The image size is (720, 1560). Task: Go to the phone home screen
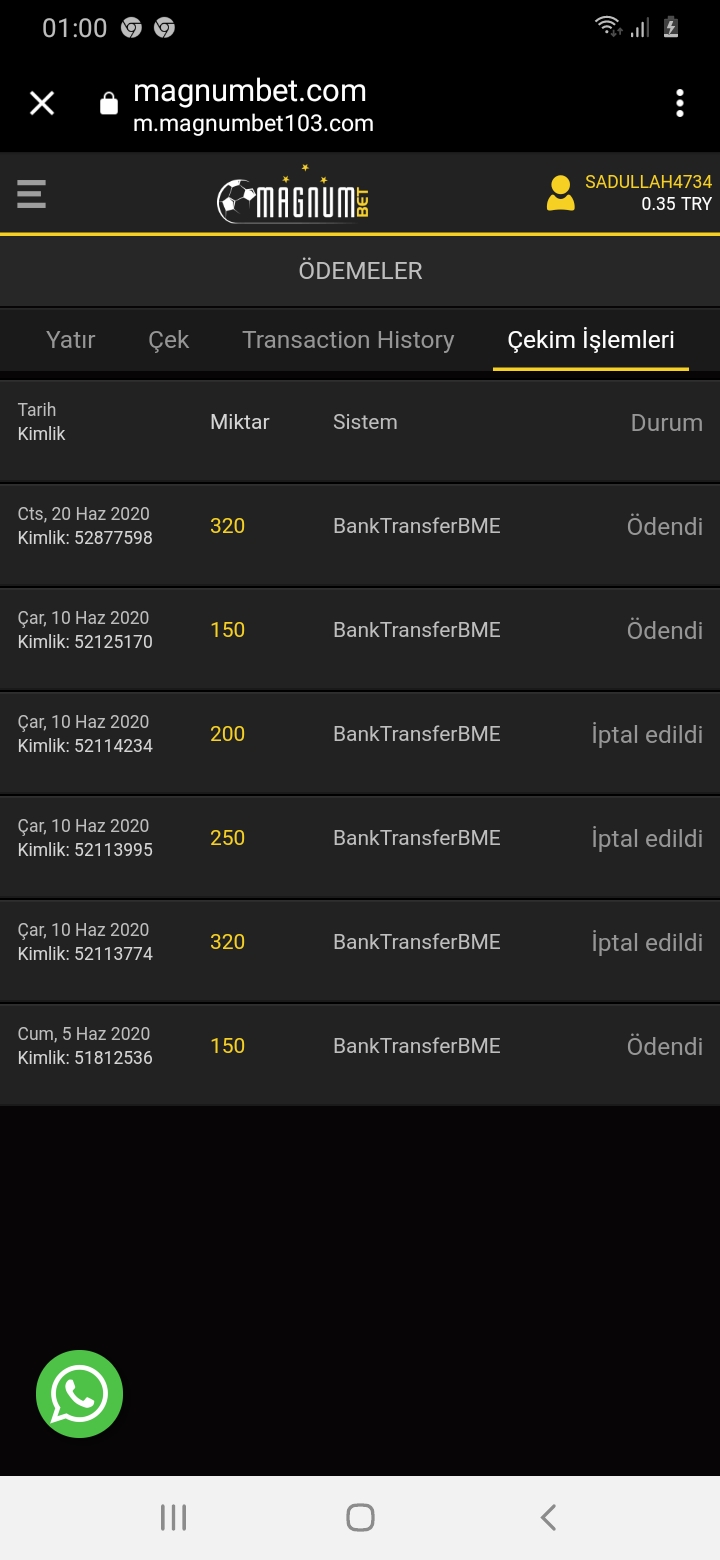click(360, 1517)
